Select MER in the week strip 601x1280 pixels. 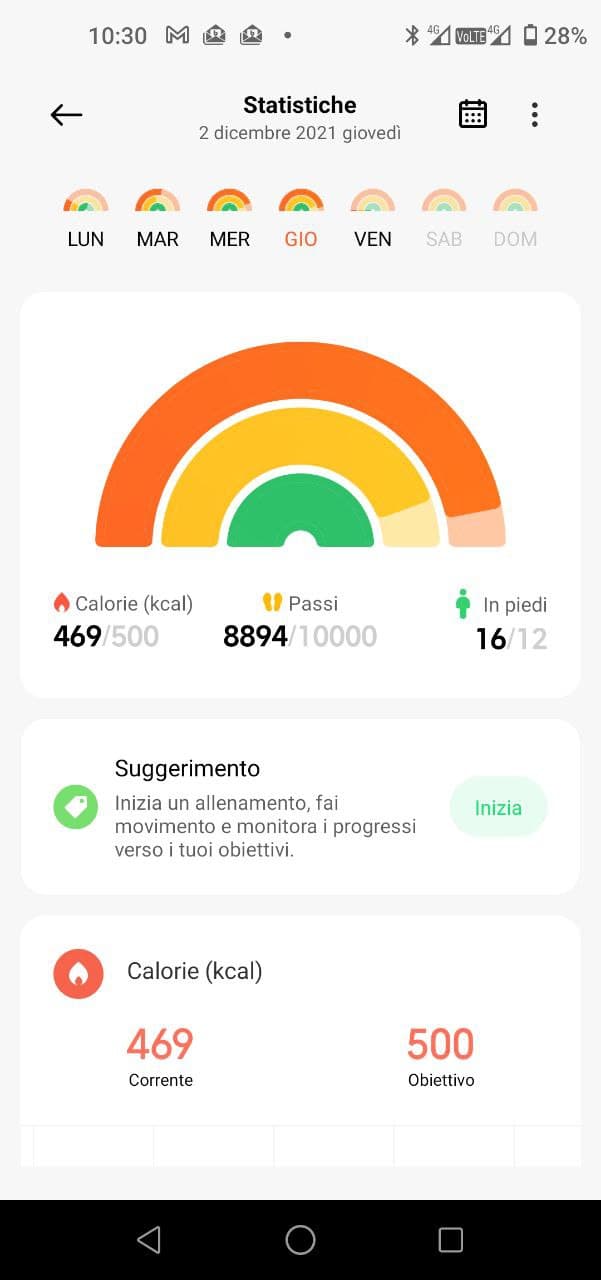(229, 219)
